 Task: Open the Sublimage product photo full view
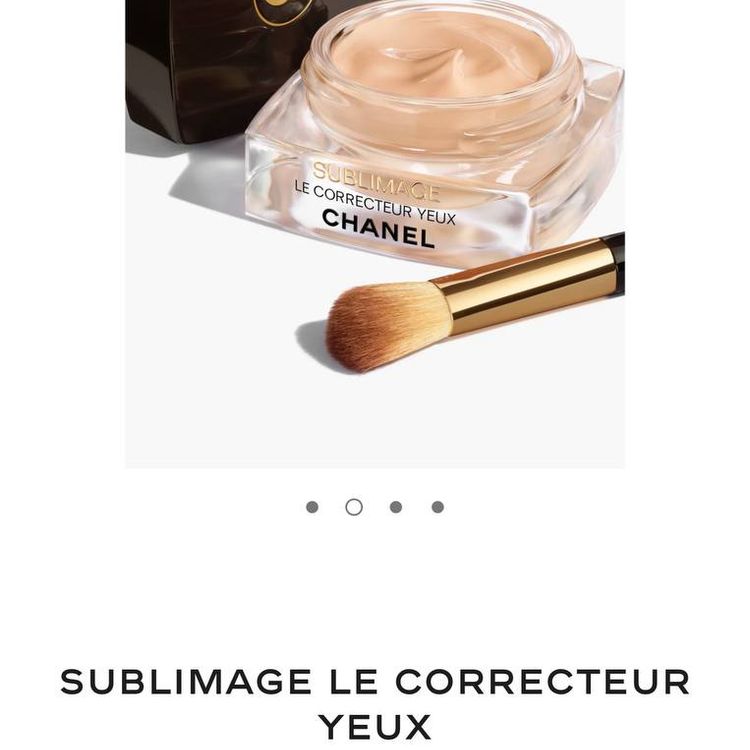click(375, 230)
